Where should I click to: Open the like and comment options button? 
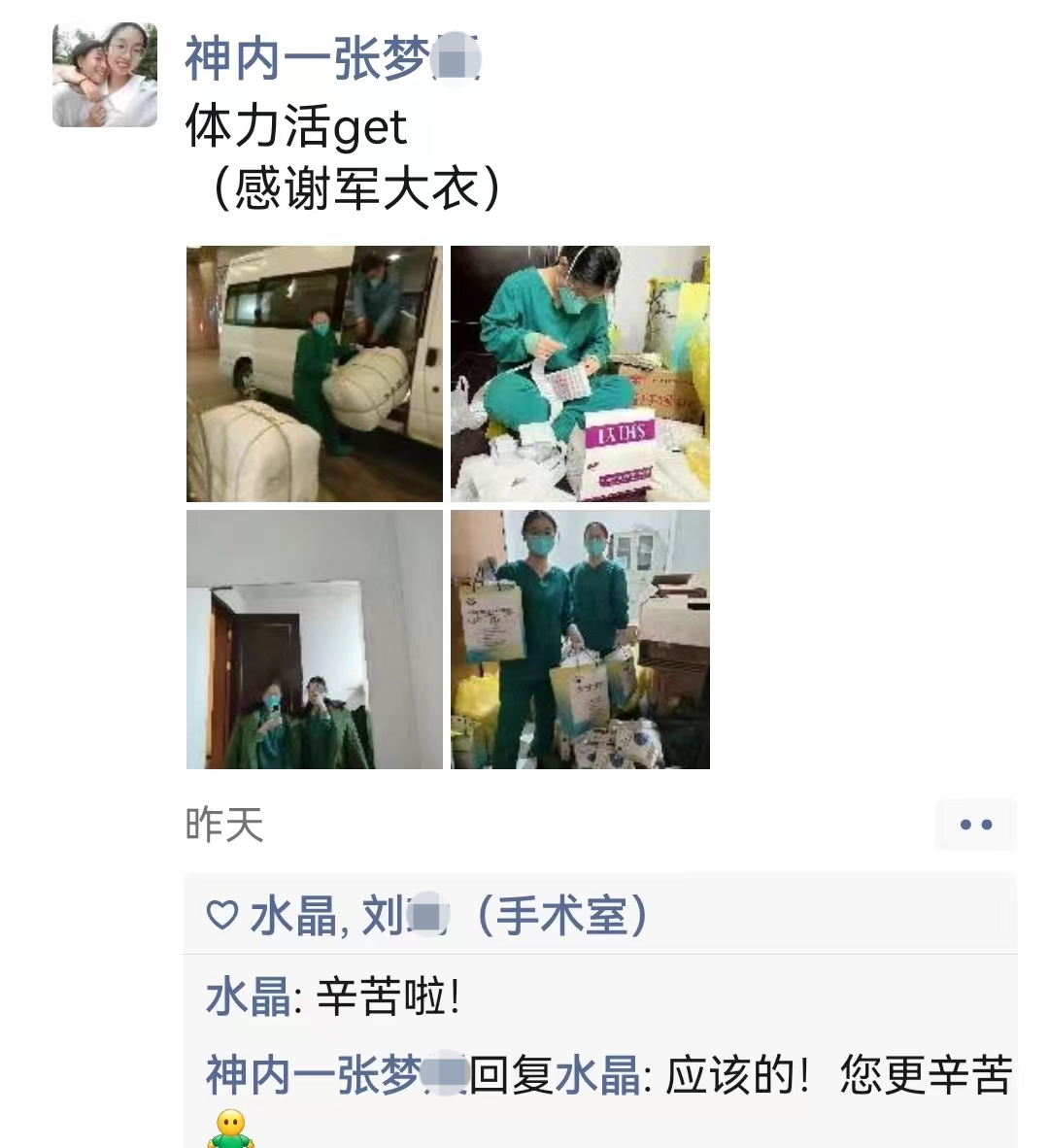coord(975,825)
